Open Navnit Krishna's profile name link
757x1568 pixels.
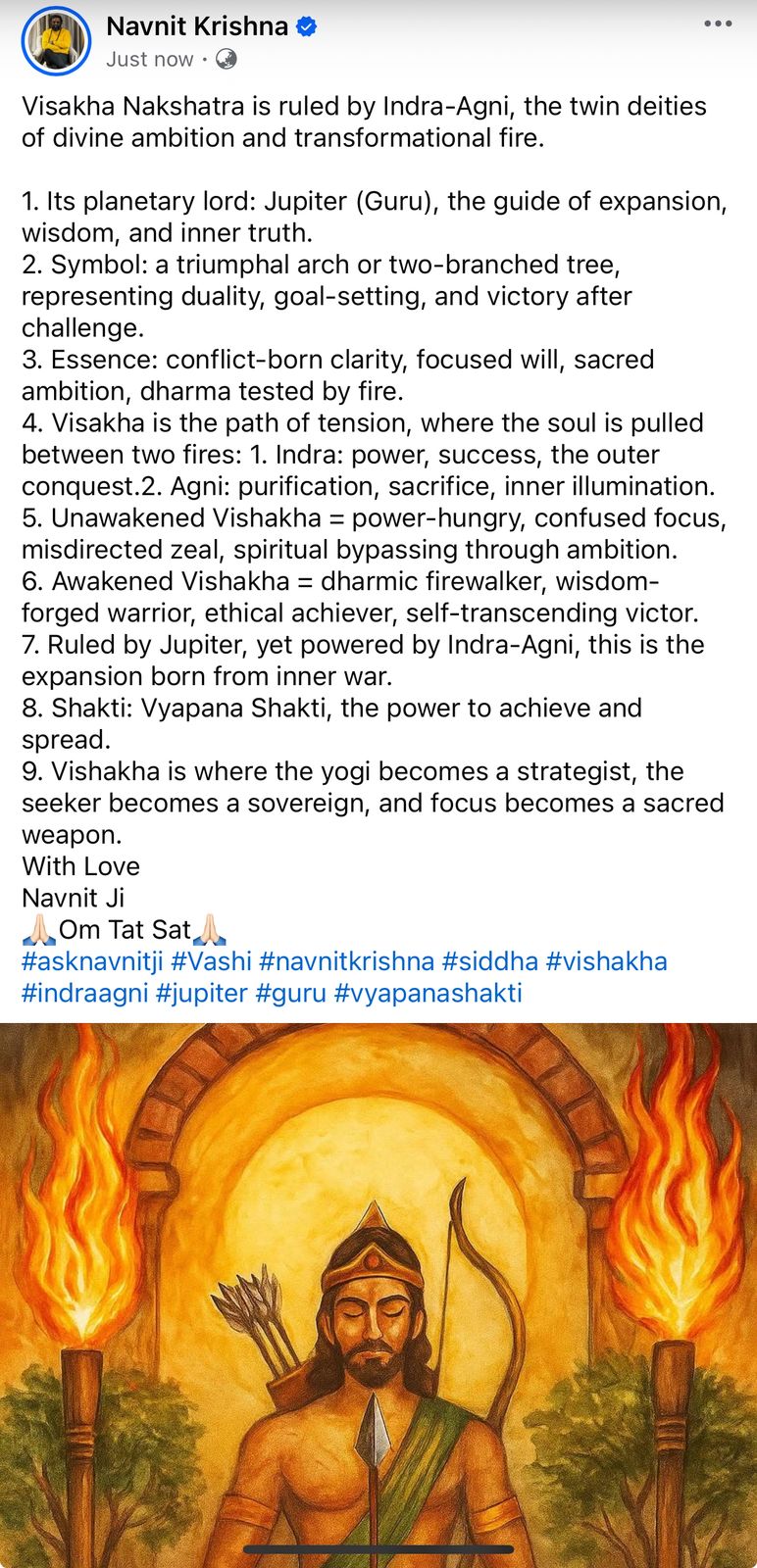click(x=197, y=26)
